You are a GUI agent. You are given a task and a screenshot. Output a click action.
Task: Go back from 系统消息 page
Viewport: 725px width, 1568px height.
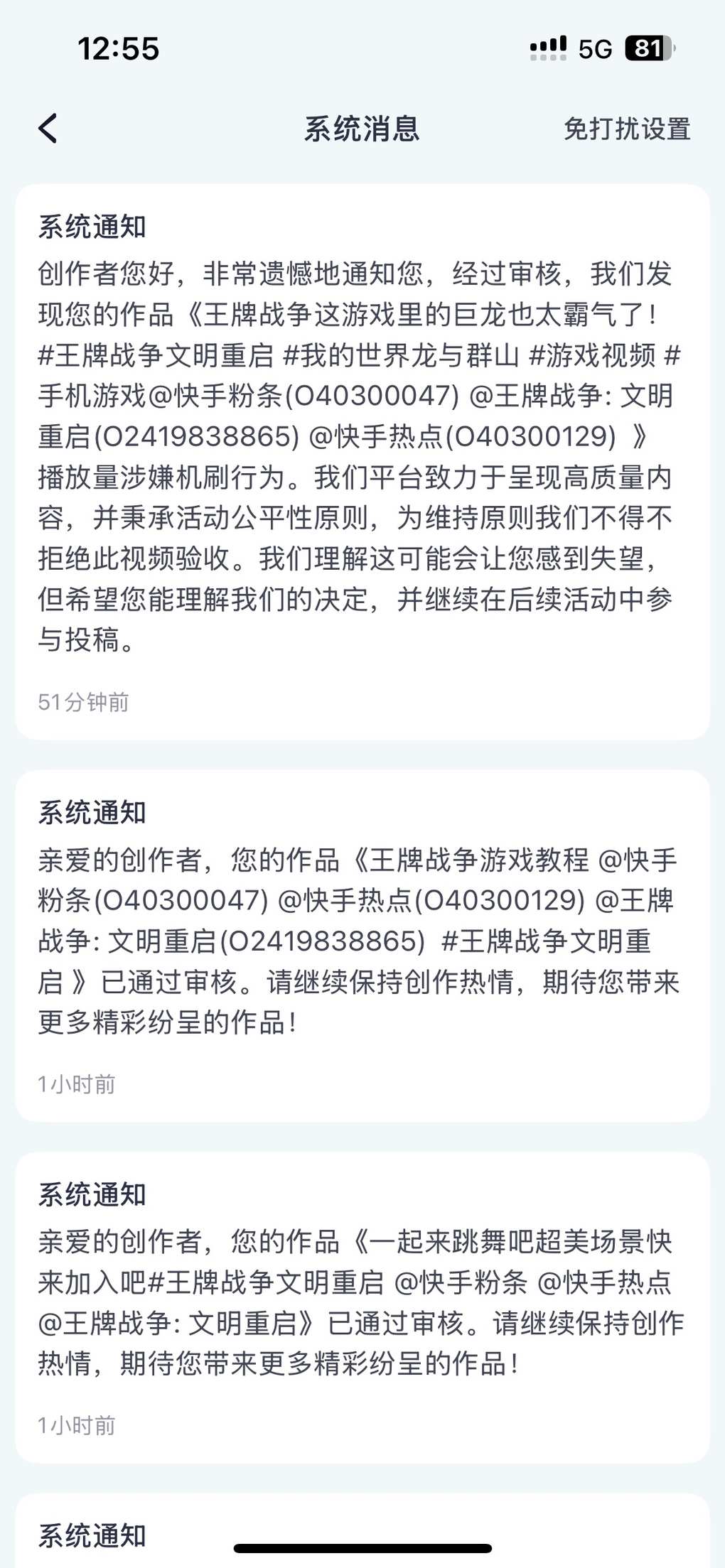pos(48,129)
